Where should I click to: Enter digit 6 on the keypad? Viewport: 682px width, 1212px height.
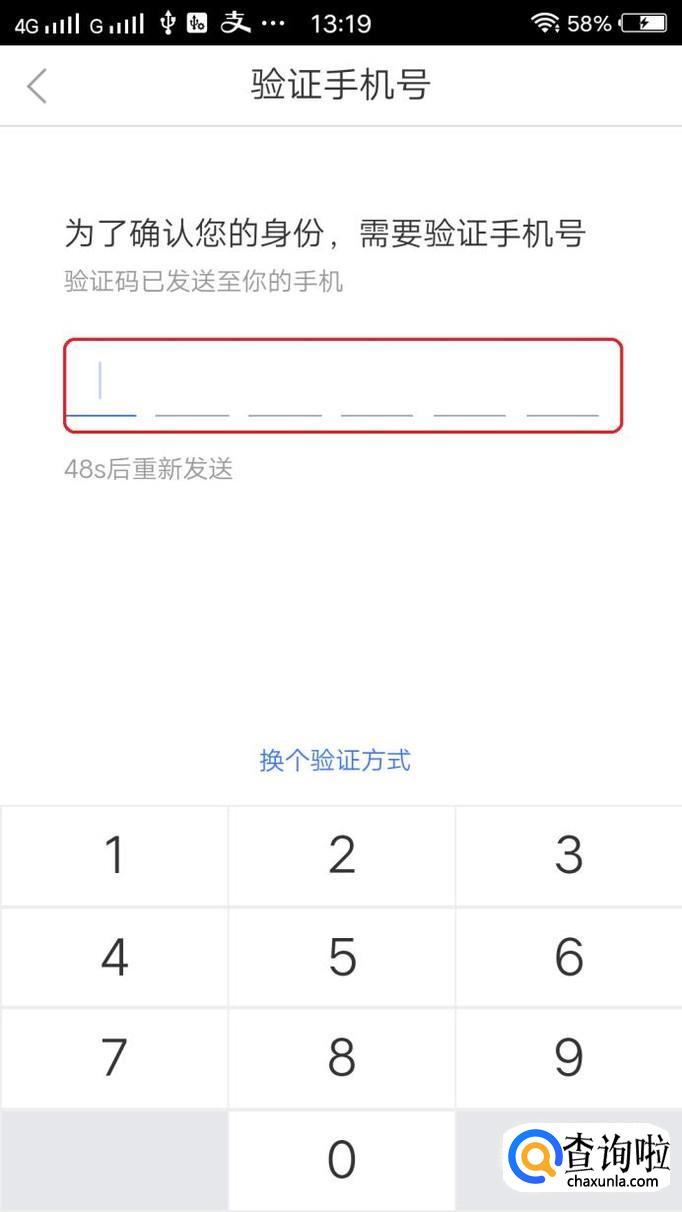(x=569, y=957)
